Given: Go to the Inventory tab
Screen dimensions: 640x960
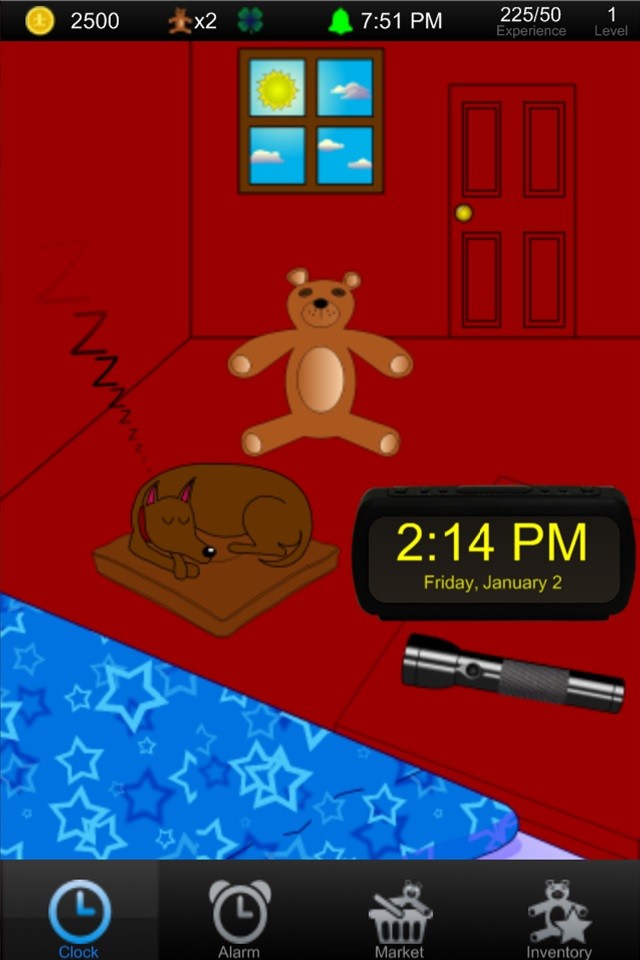Looking at the screenshot, I should (x=559, y=918).
